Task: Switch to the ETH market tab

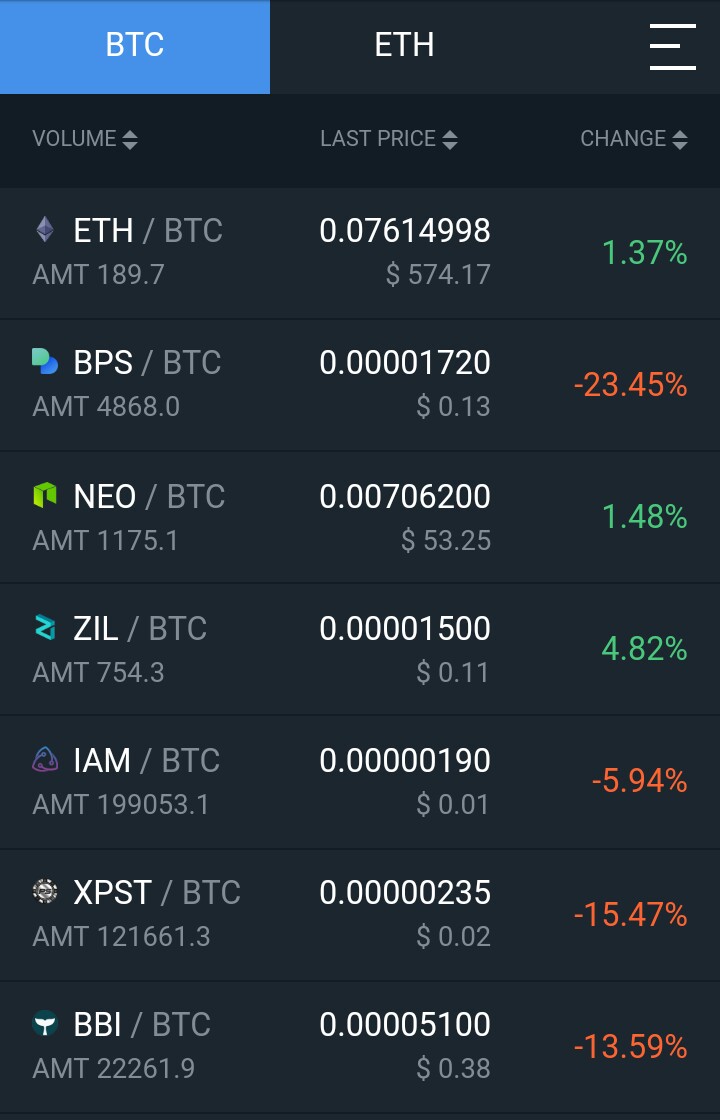Action: click(404, 46)
